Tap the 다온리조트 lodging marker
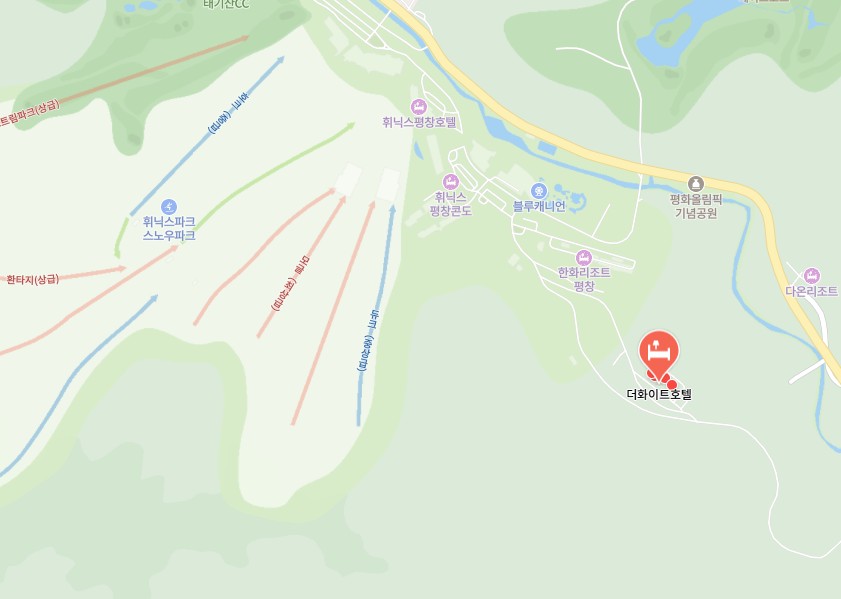This screenshot has width=841, height=599. (811, 275)
